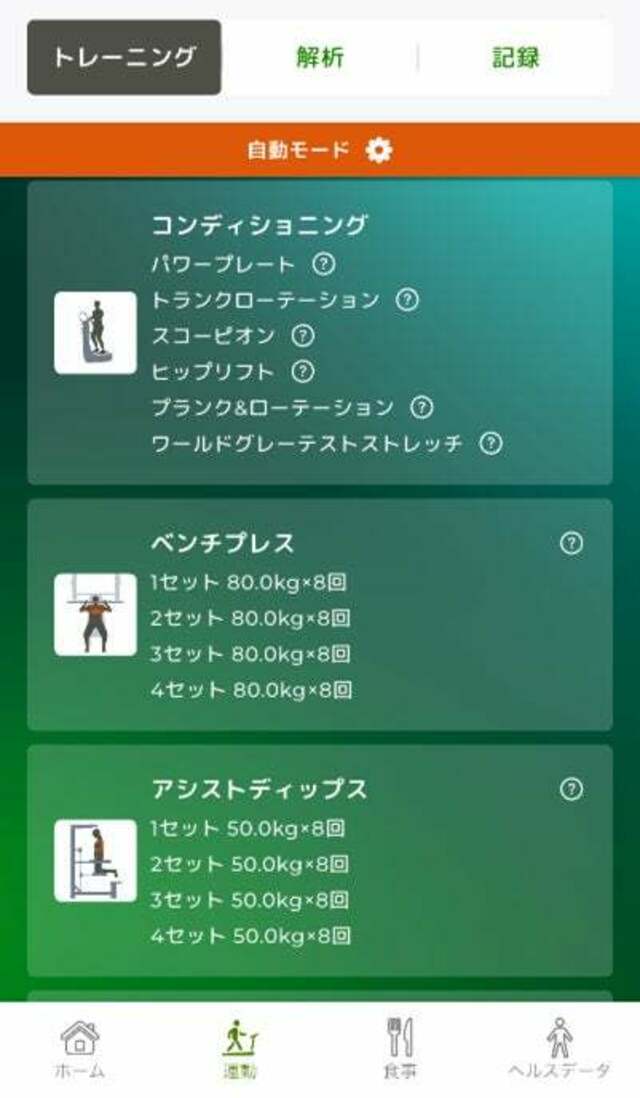
Task: Open help icon next to スコーピオン
Action: click(x=302, y=335)
